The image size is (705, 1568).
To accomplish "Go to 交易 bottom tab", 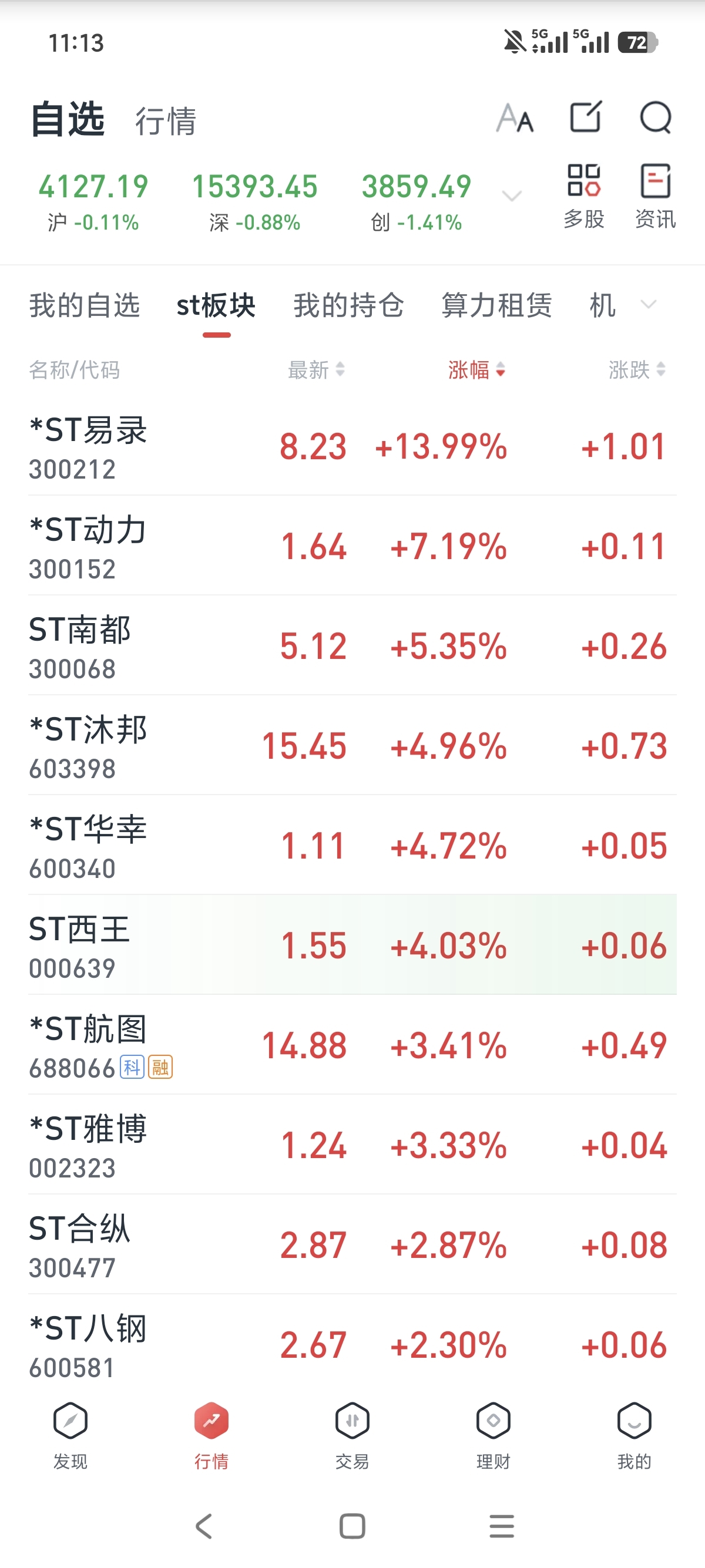I will pyautogui.click(x=352, y=1435).
